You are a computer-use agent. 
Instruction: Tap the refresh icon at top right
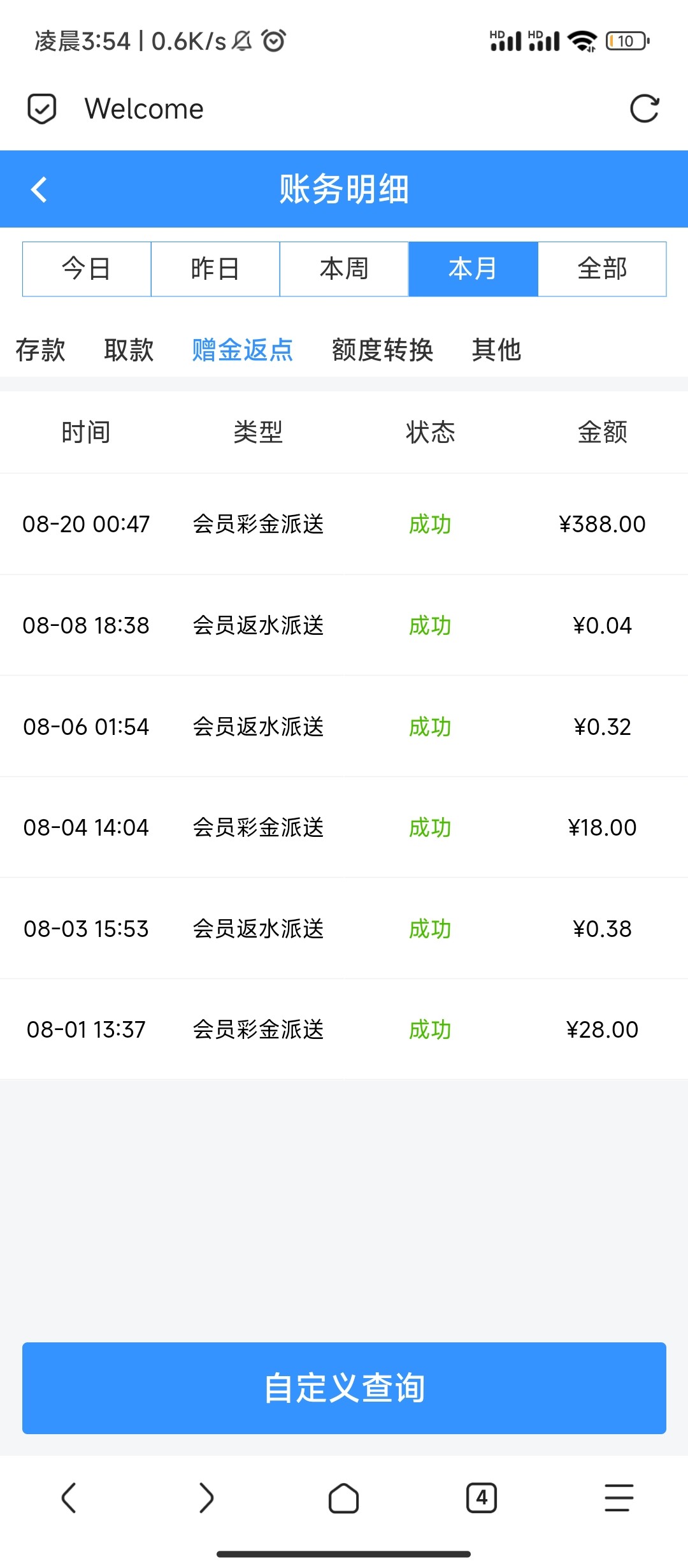coord(645,108)
